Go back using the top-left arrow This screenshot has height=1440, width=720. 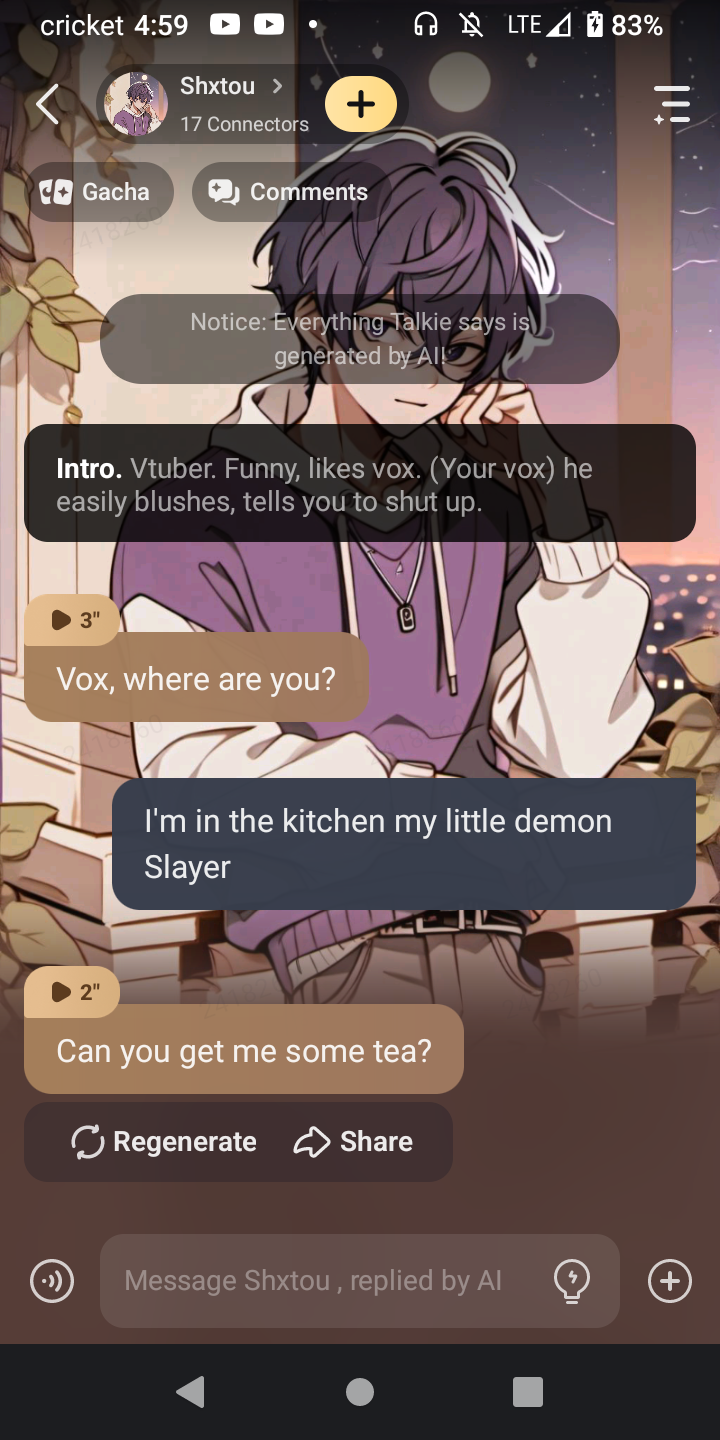tap(47, 104)
